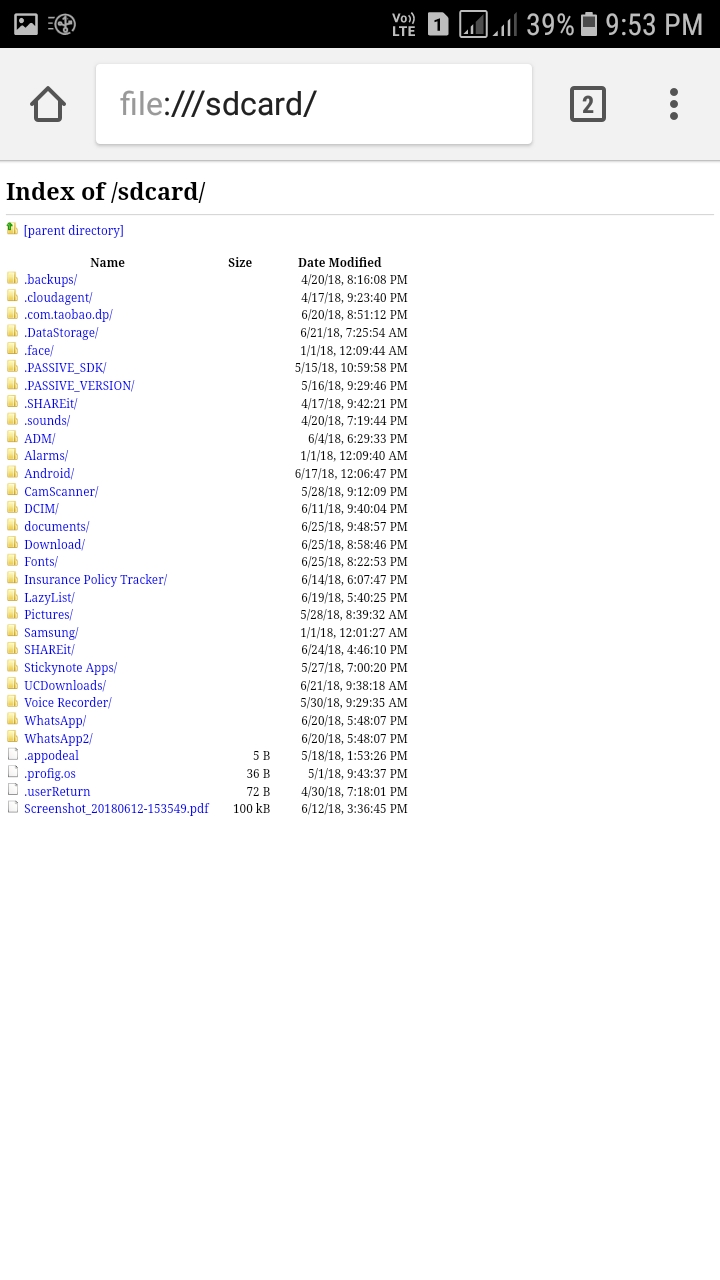Screen dimensions: 720x1280
Task: Open the Insurance Policy Tracker/ folder
Action: coord(95,580)
